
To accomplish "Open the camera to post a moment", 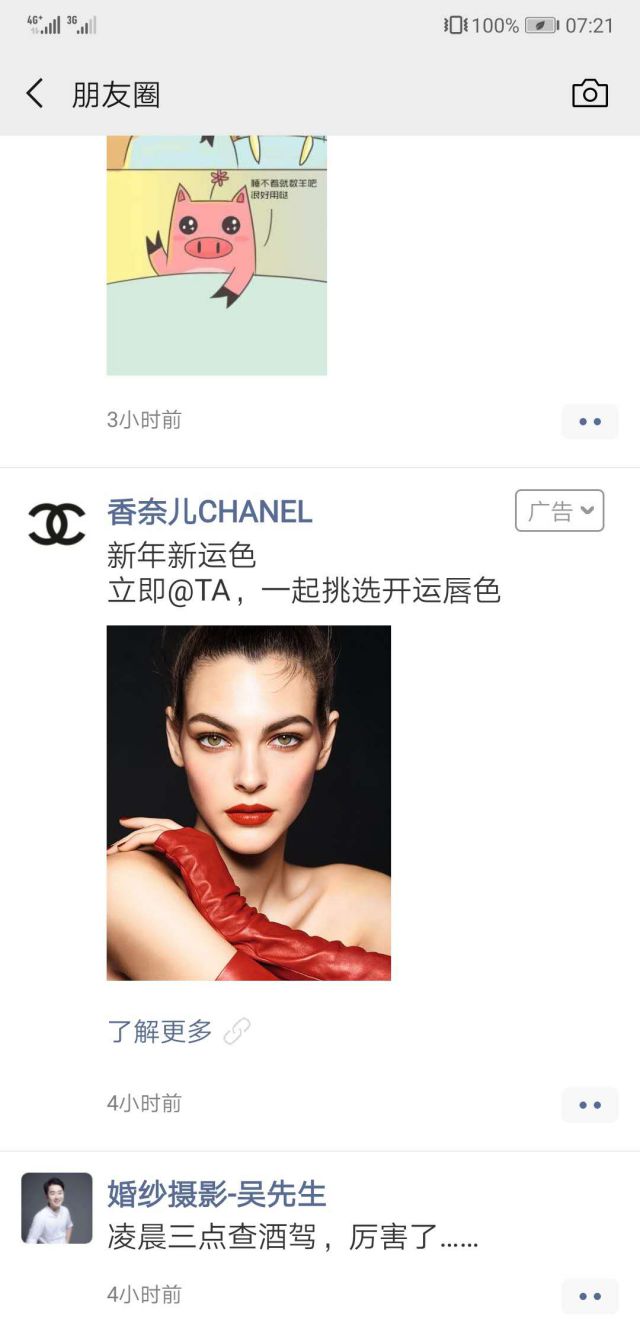I will [589, 94].
